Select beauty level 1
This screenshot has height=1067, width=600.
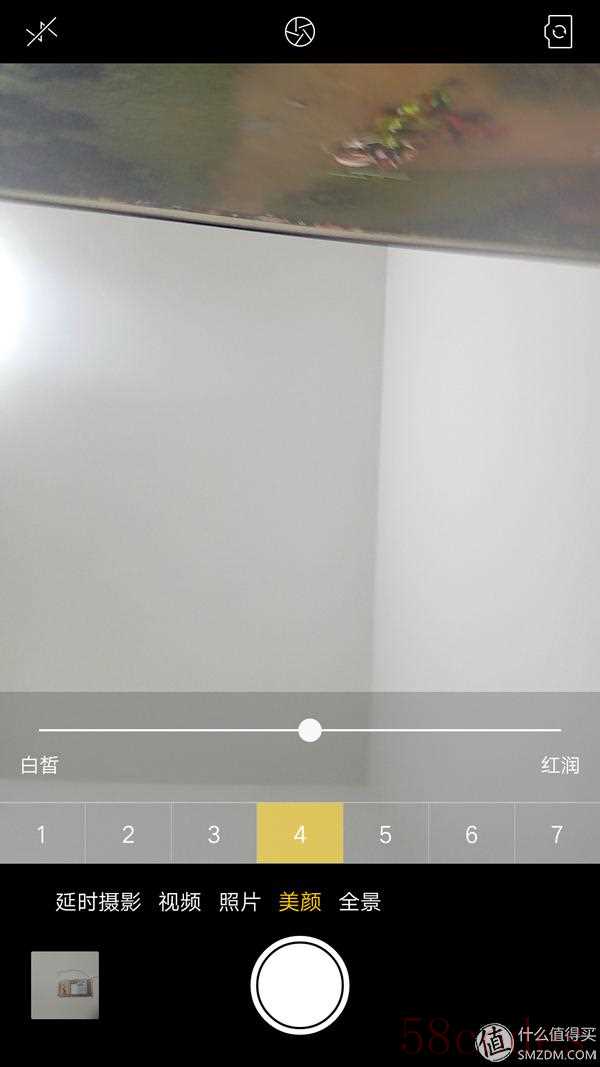[x=42, y=834]
